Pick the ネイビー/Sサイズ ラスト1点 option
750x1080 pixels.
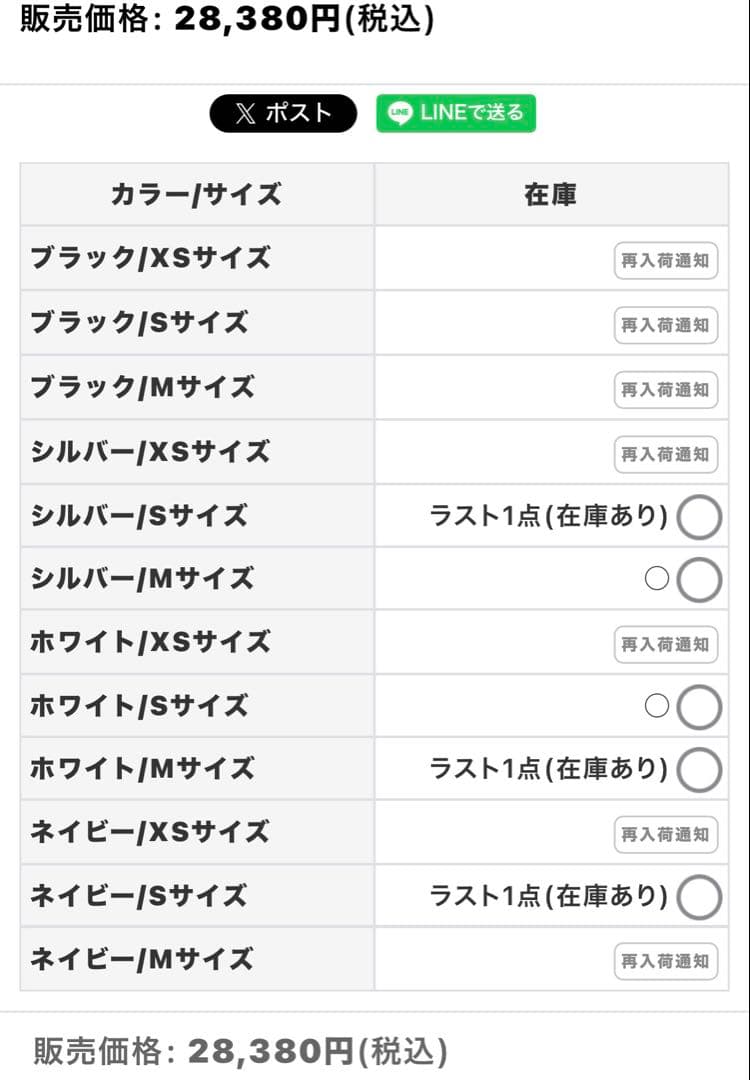(698, 896)
